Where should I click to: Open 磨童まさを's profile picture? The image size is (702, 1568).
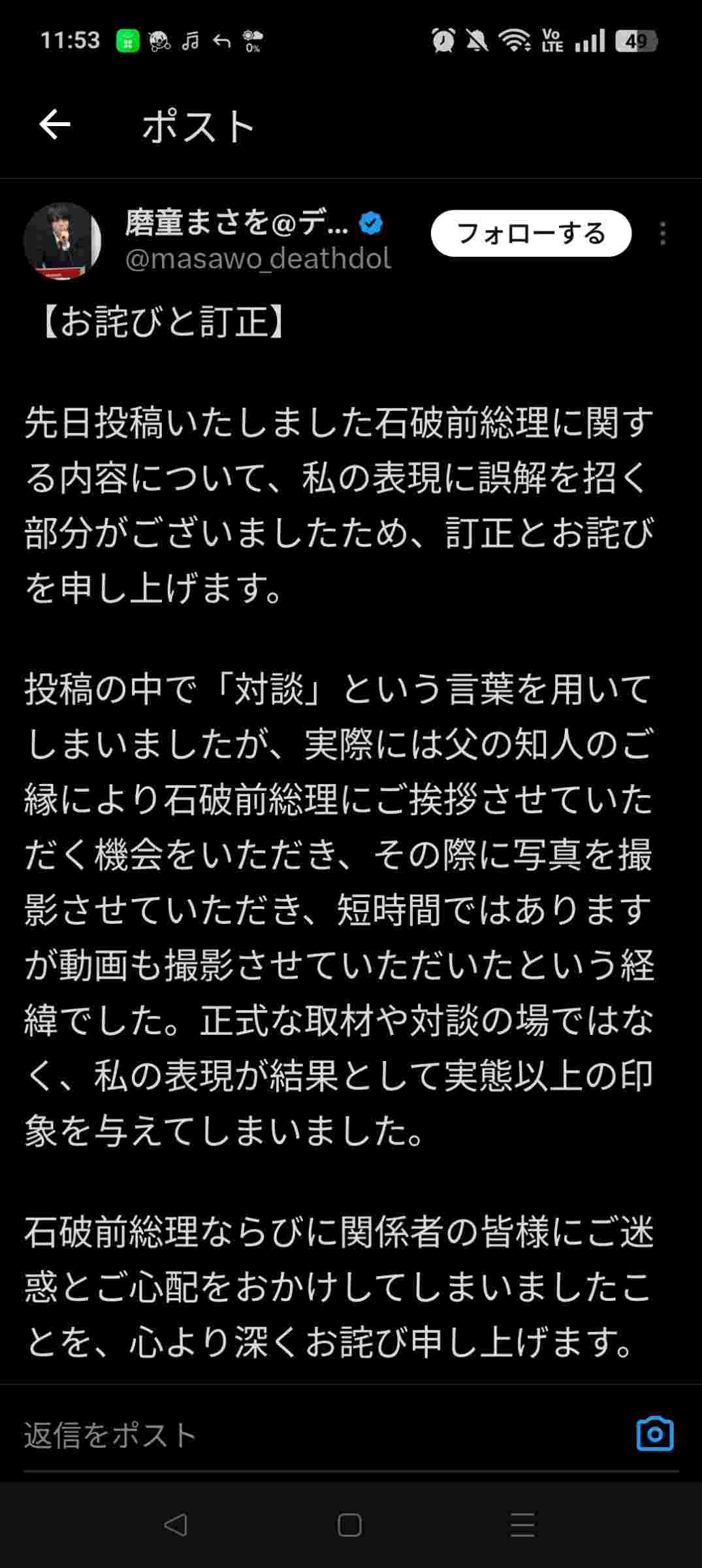pos(63,241)
